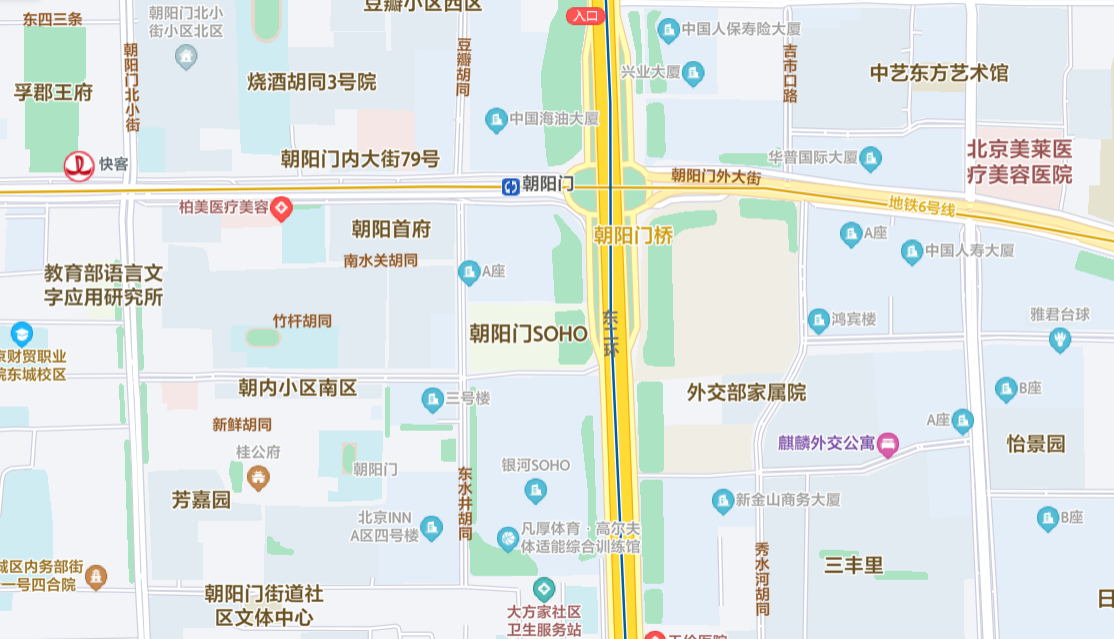This screenshot has height=639, width=1114.
Task: Select the 朝阳门 subway station marker
Action: click(x=511, y=186)
